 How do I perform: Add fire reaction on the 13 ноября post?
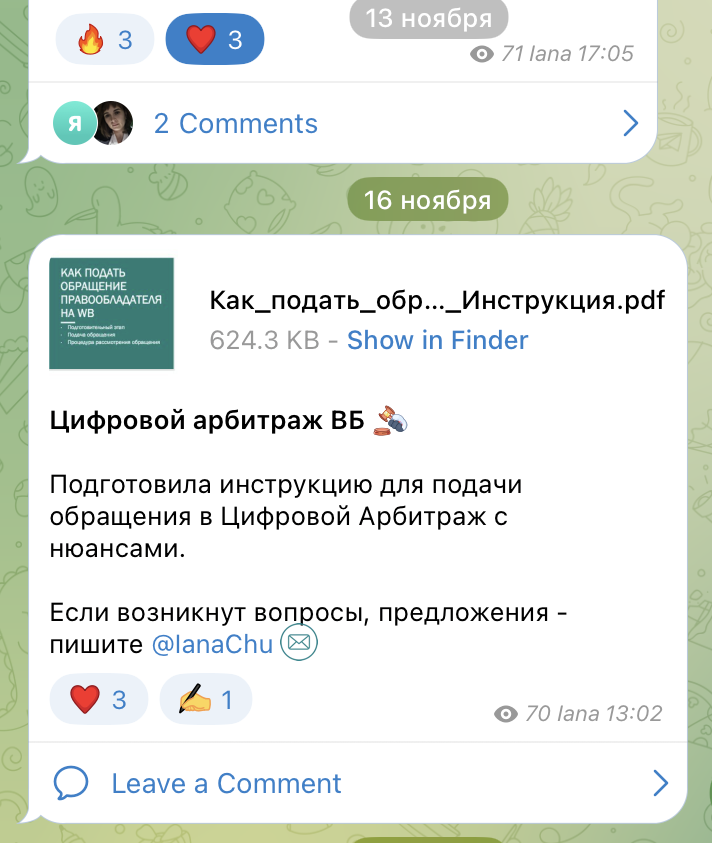click(105, 40)
